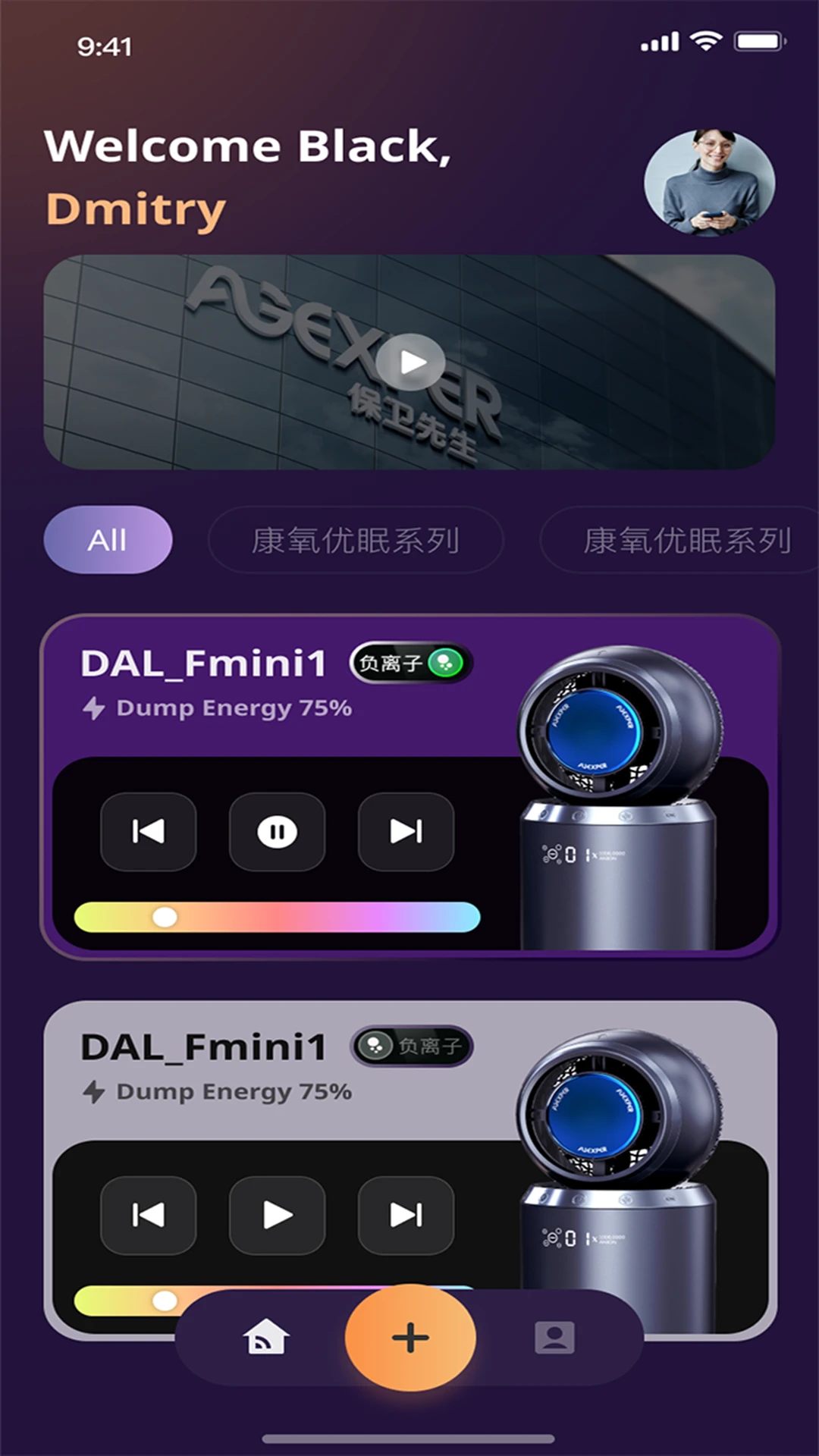819x1456 pixels.
Task: Switch to the account tab
Action: pos(554,1337)
